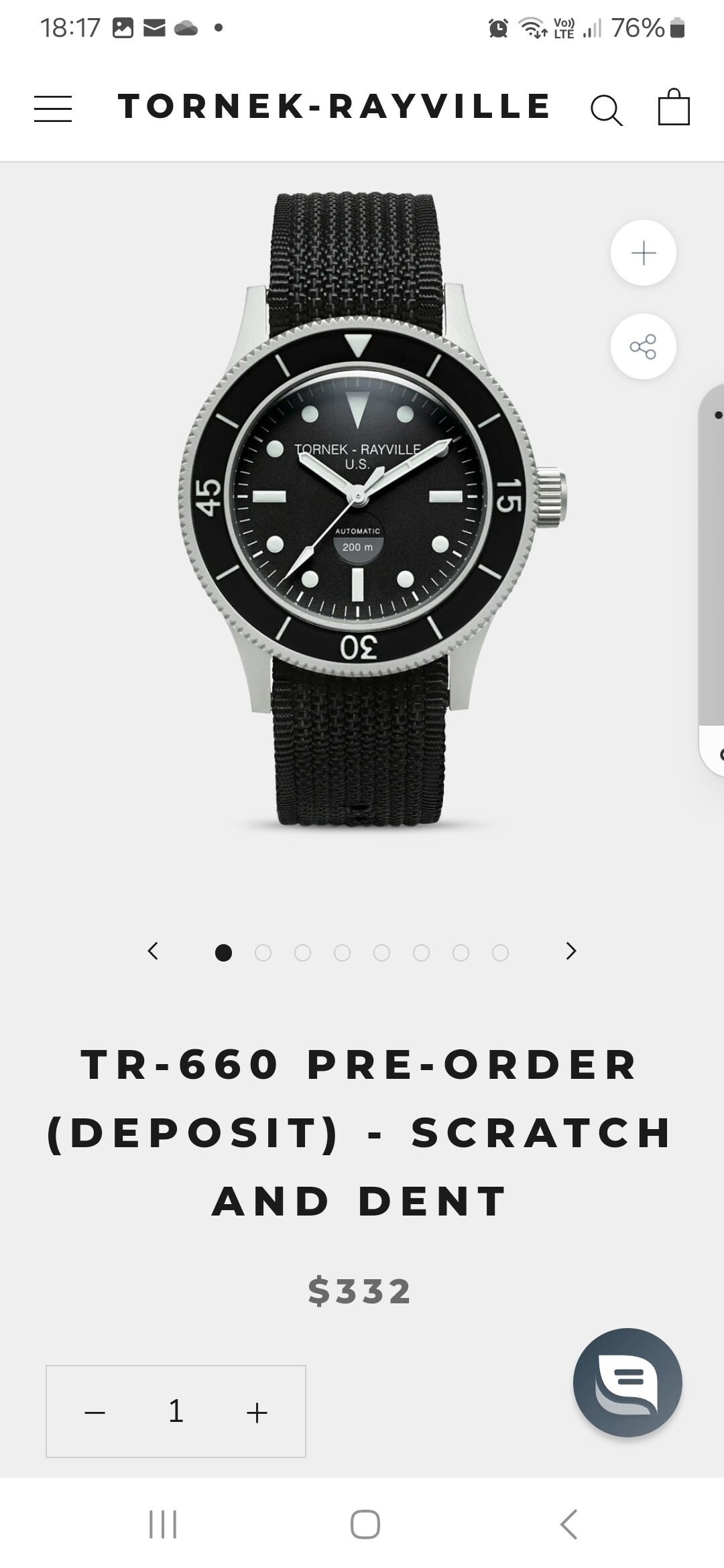724x1568 pixels.
Task: Share this watch product
Action: pos(643,346)
